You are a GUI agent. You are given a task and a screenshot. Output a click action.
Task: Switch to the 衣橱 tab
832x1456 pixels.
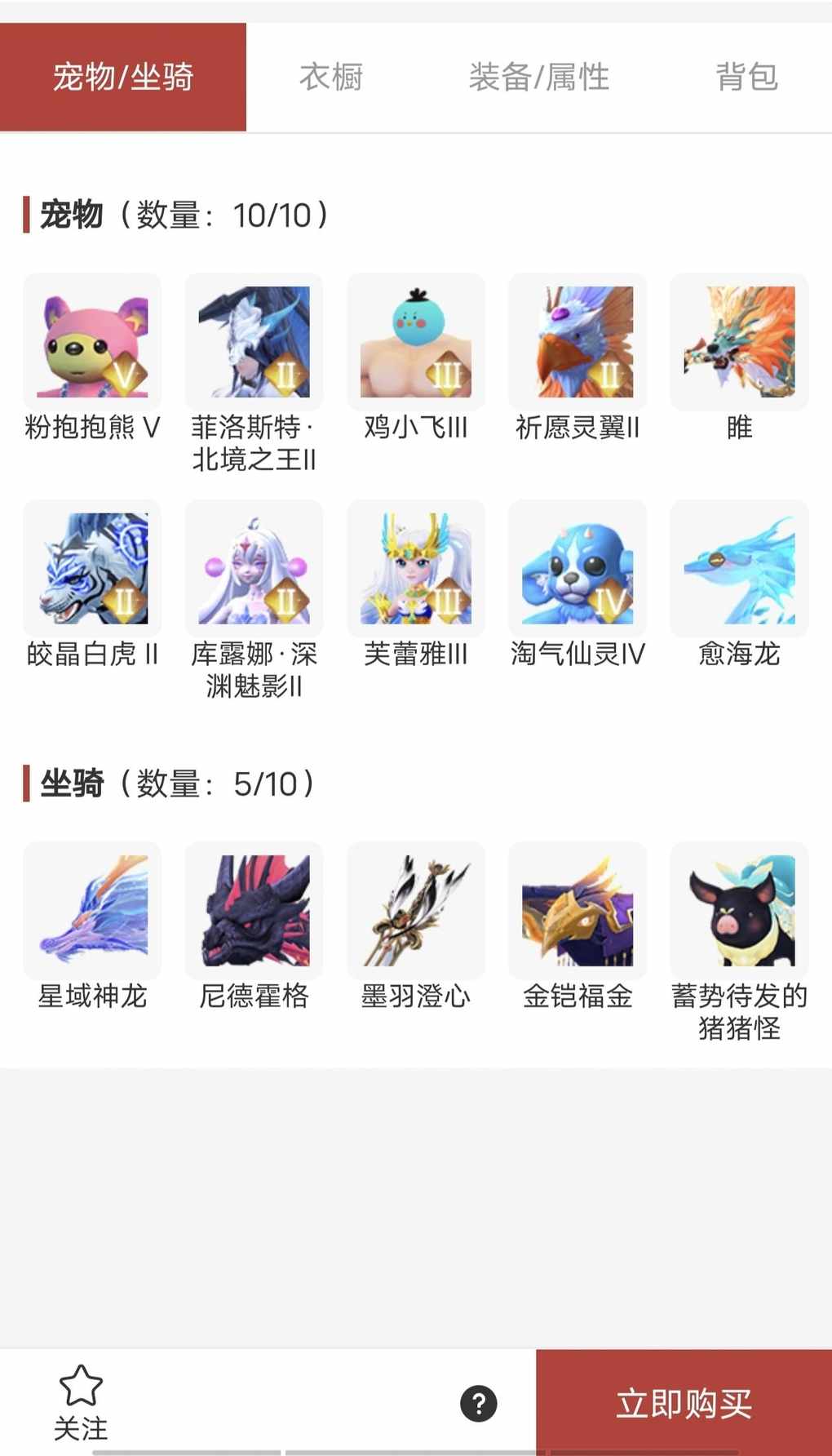[330, 78]
